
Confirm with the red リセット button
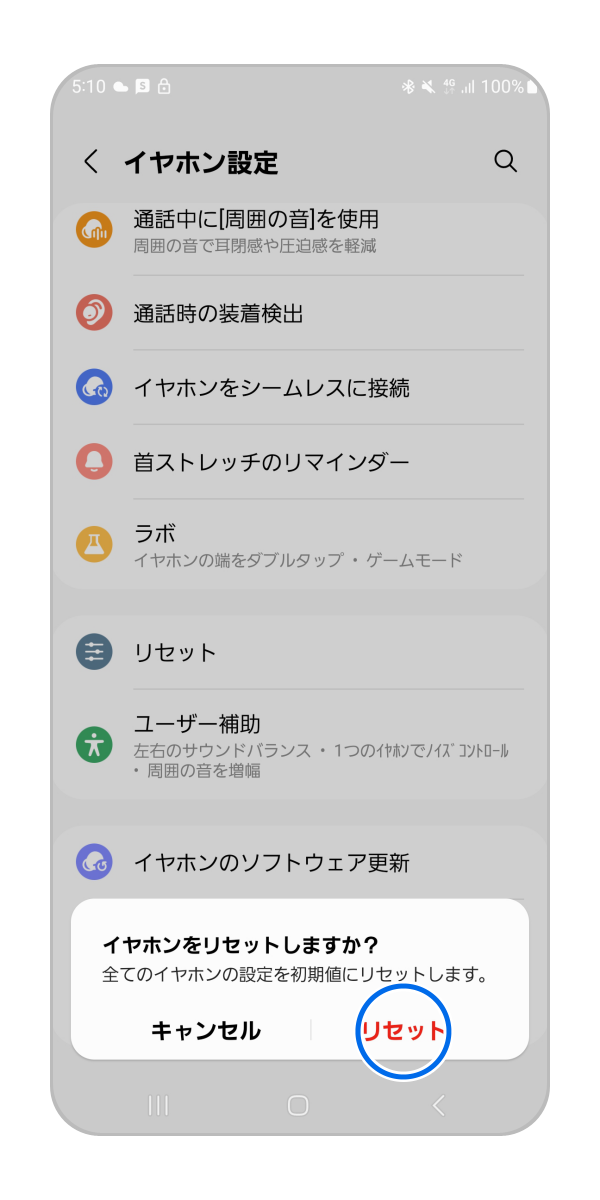point(403,1031)
